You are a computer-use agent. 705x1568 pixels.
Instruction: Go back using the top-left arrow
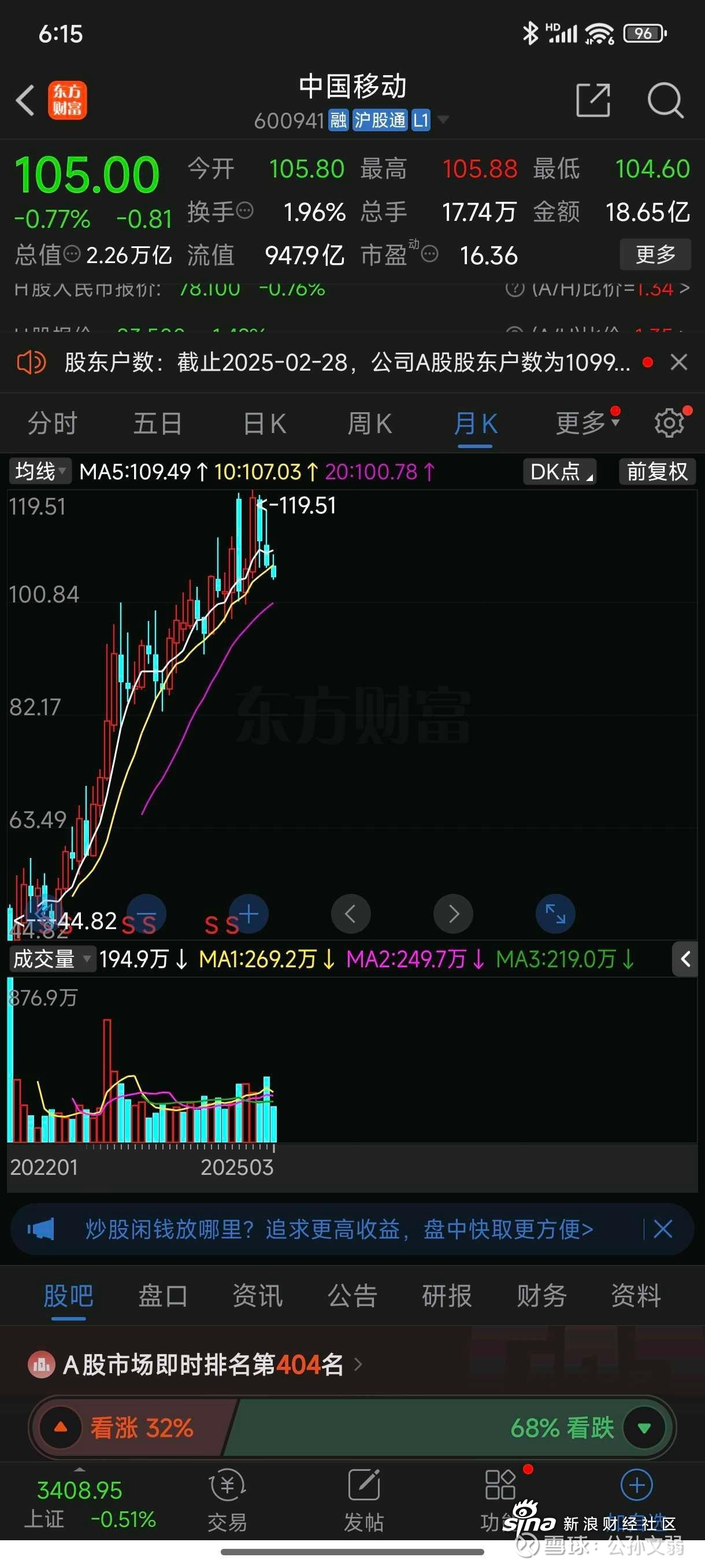(x=25, y=101)
